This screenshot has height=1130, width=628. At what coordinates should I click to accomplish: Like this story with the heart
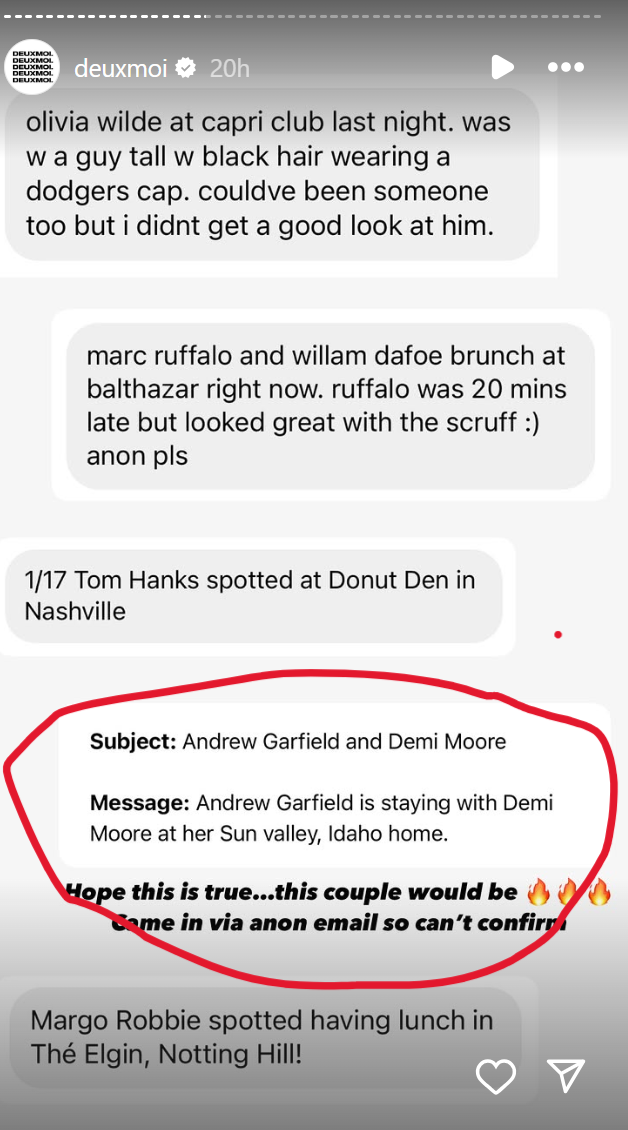tap(495, 1076)
